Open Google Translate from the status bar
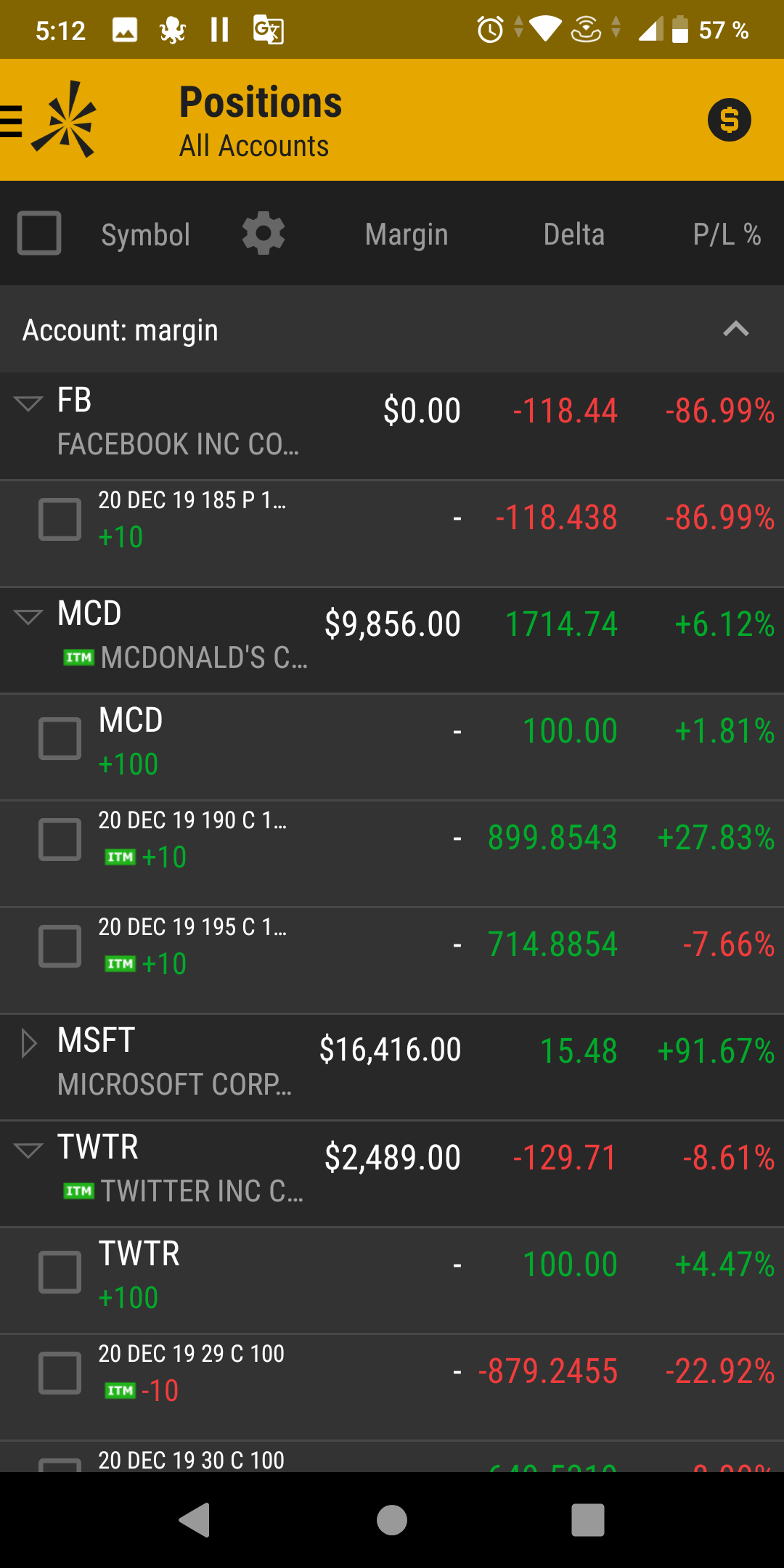The image size is (784, 1568). (269, 29)
